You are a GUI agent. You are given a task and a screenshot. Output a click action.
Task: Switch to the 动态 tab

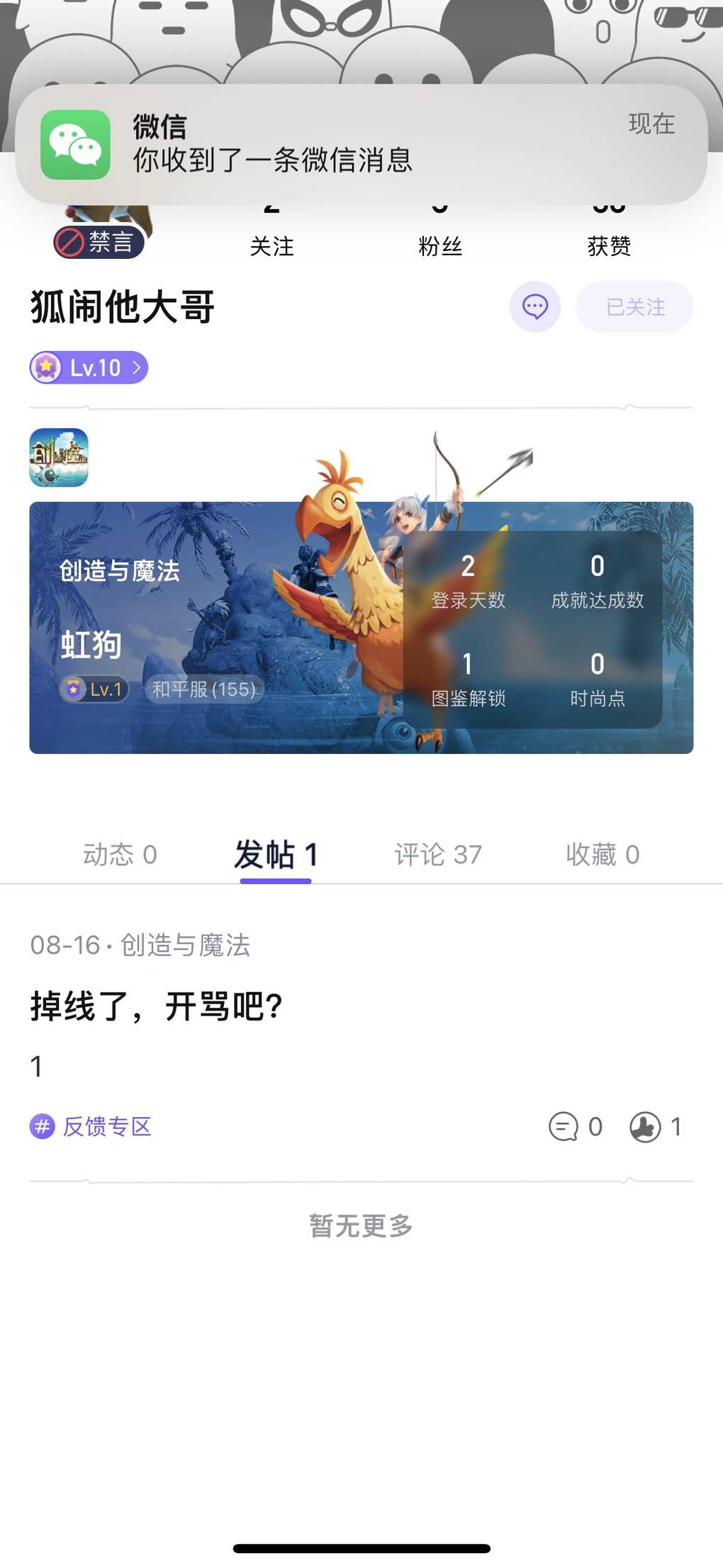click(120, 855)
